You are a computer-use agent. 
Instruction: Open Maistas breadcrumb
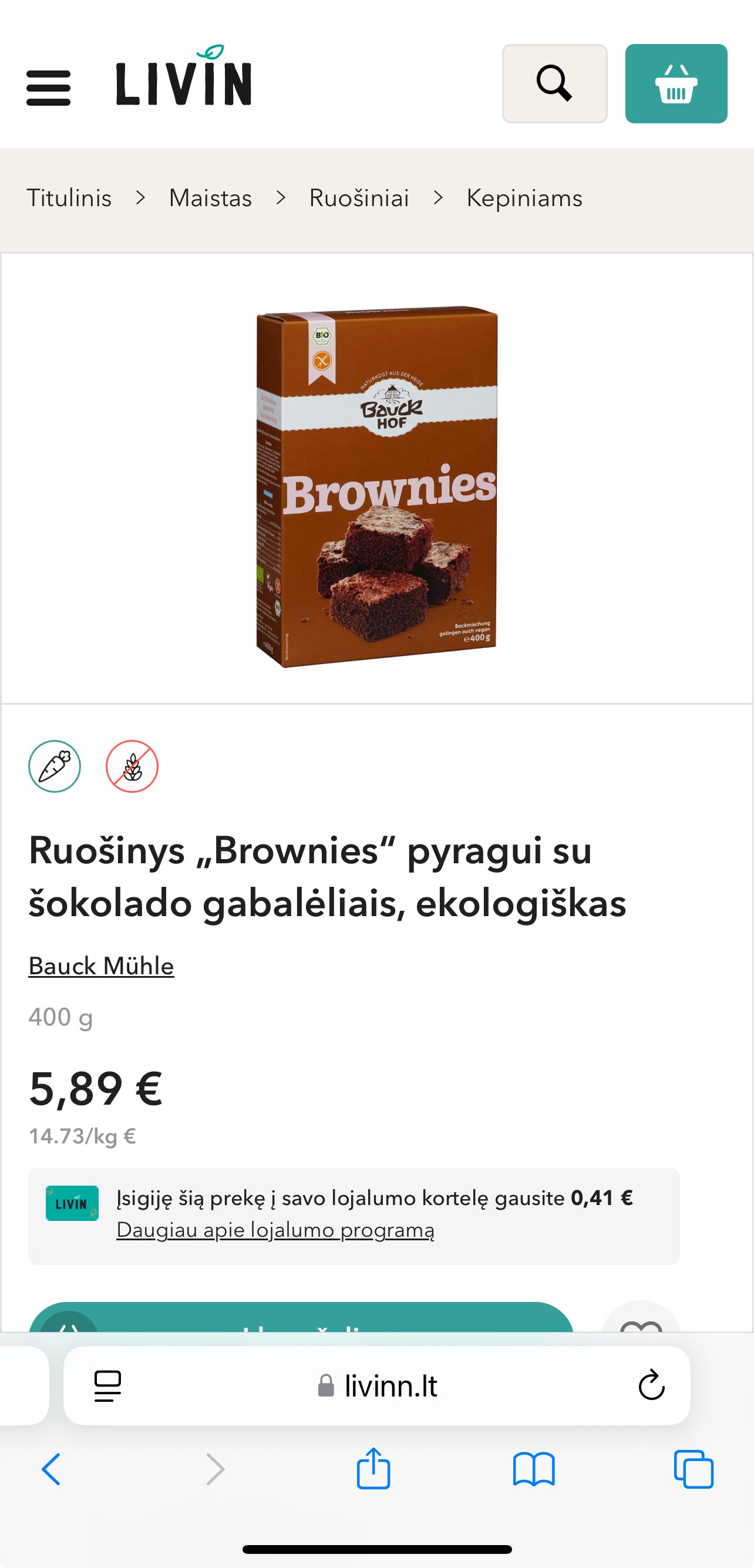211,198
